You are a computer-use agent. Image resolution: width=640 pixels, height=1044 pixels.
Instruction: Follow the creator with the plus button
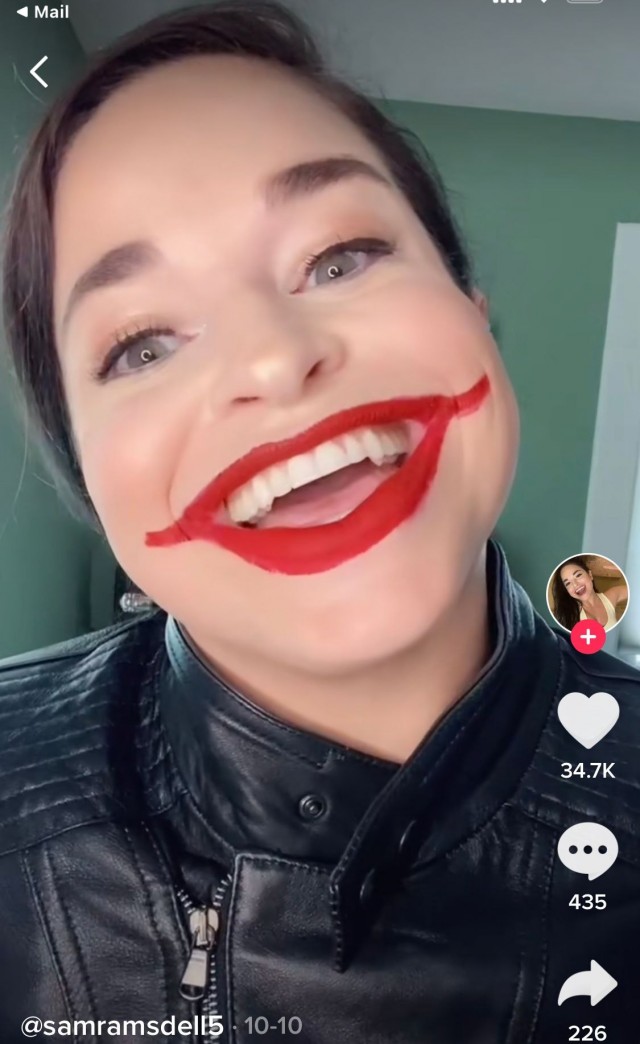coord(588,637)
